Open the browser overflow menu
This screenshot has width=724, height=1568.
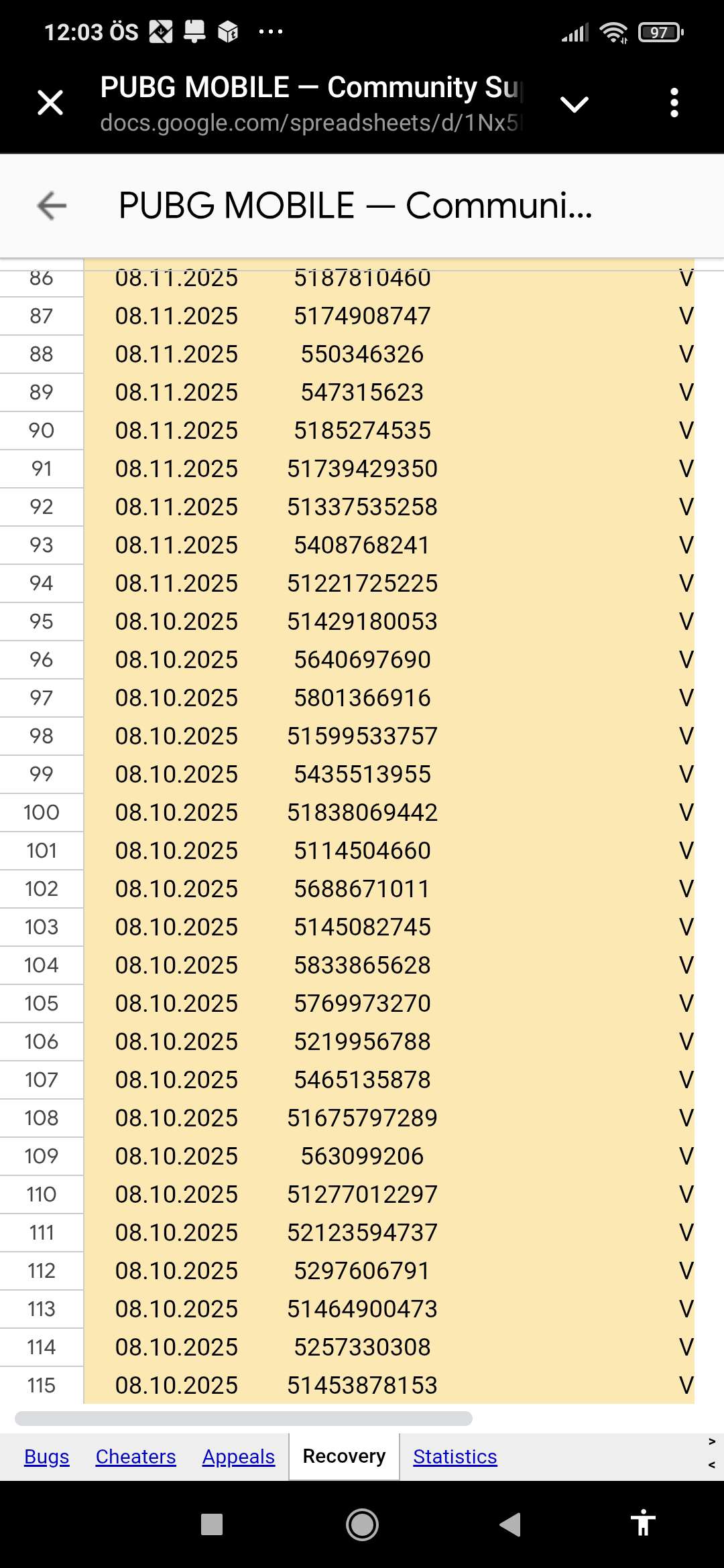point(674,103)
